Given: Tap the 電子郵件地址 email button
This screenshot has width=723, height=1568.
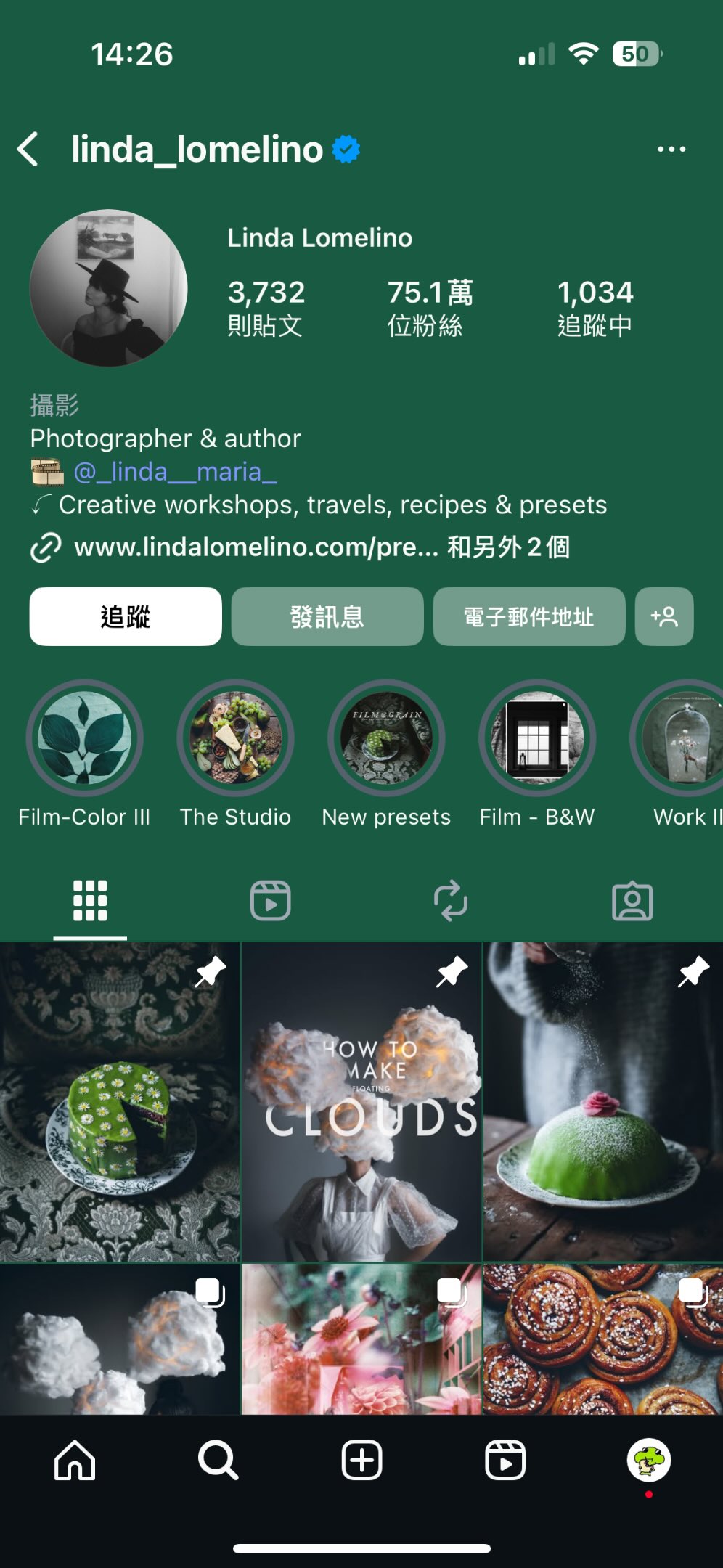Looking at the screenshot, I should 528,616.
